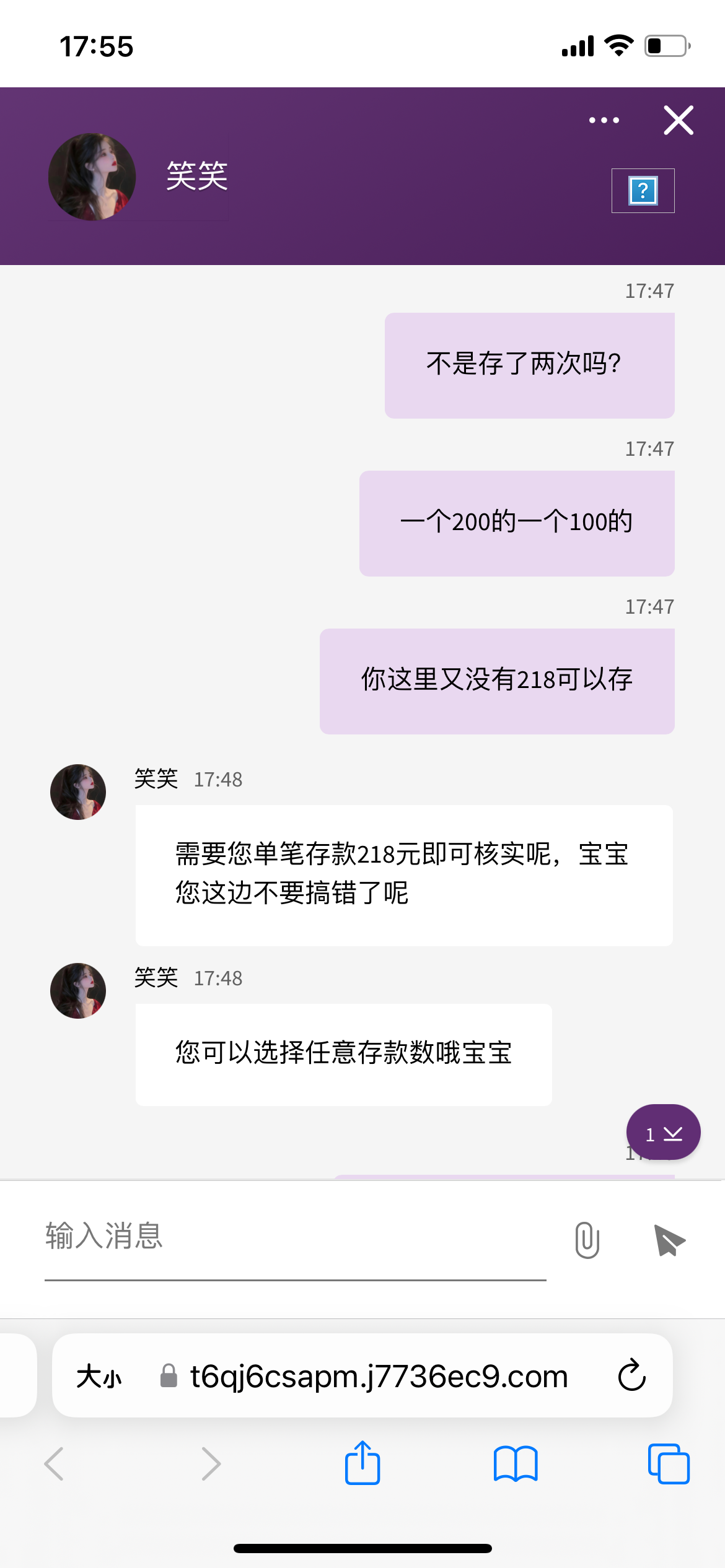The width and height of the screenshot is (725, 1568).
Task: Open Safari bookmarks
Action: (x=515, y=1464)
